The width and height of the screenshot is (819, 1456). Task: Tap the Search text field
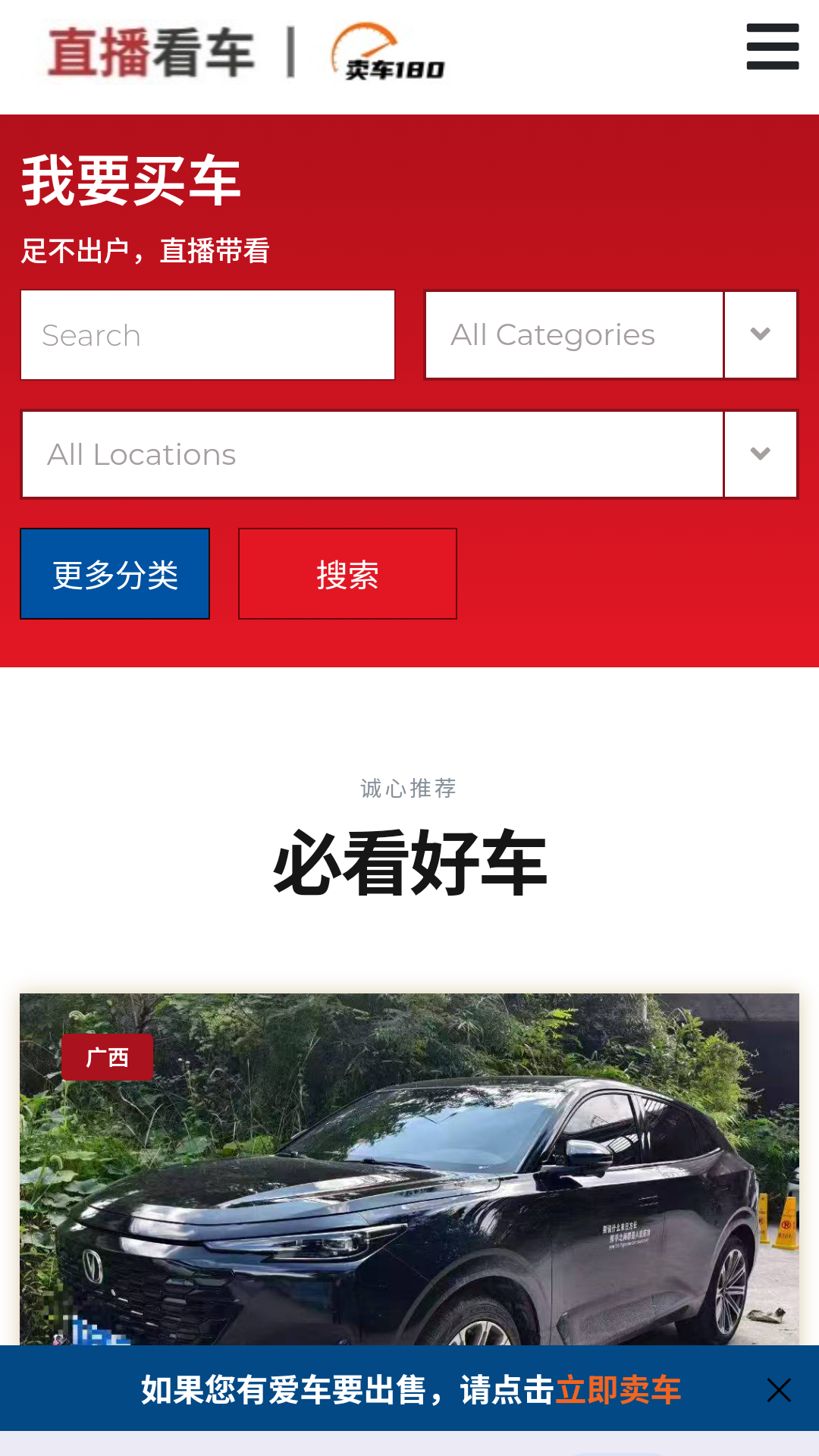tap(208, 335)
